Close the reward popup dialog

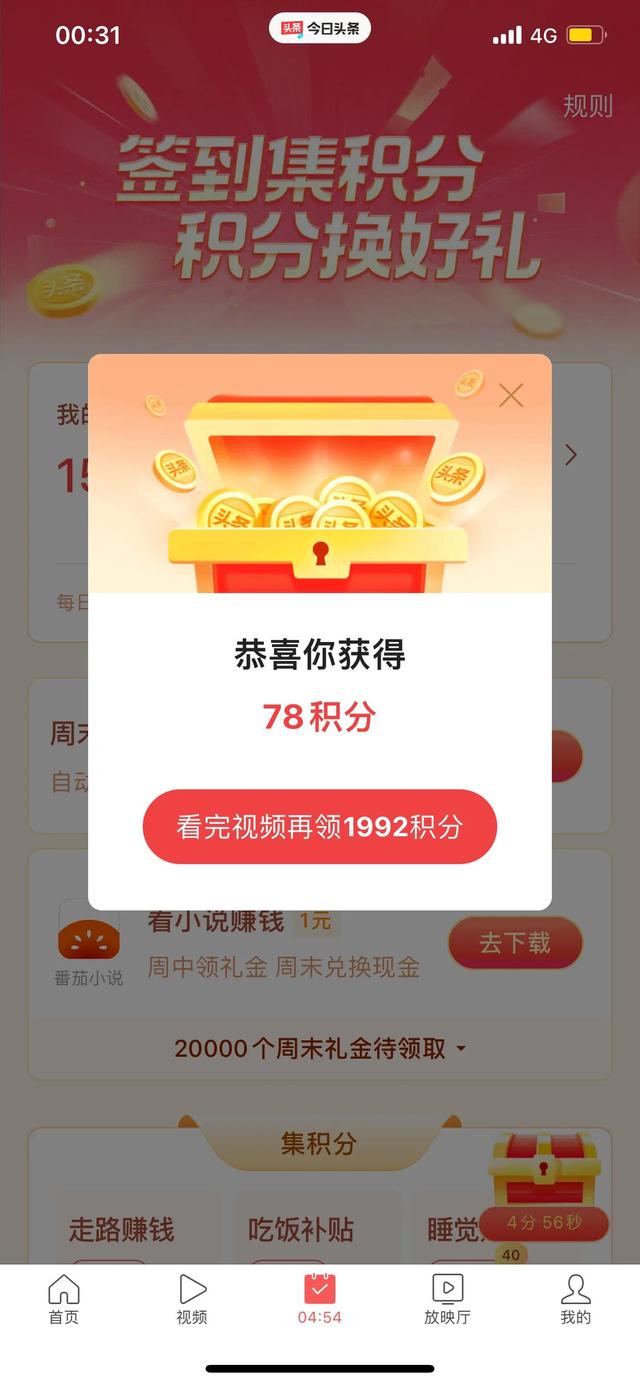click(x=511, y=396)
